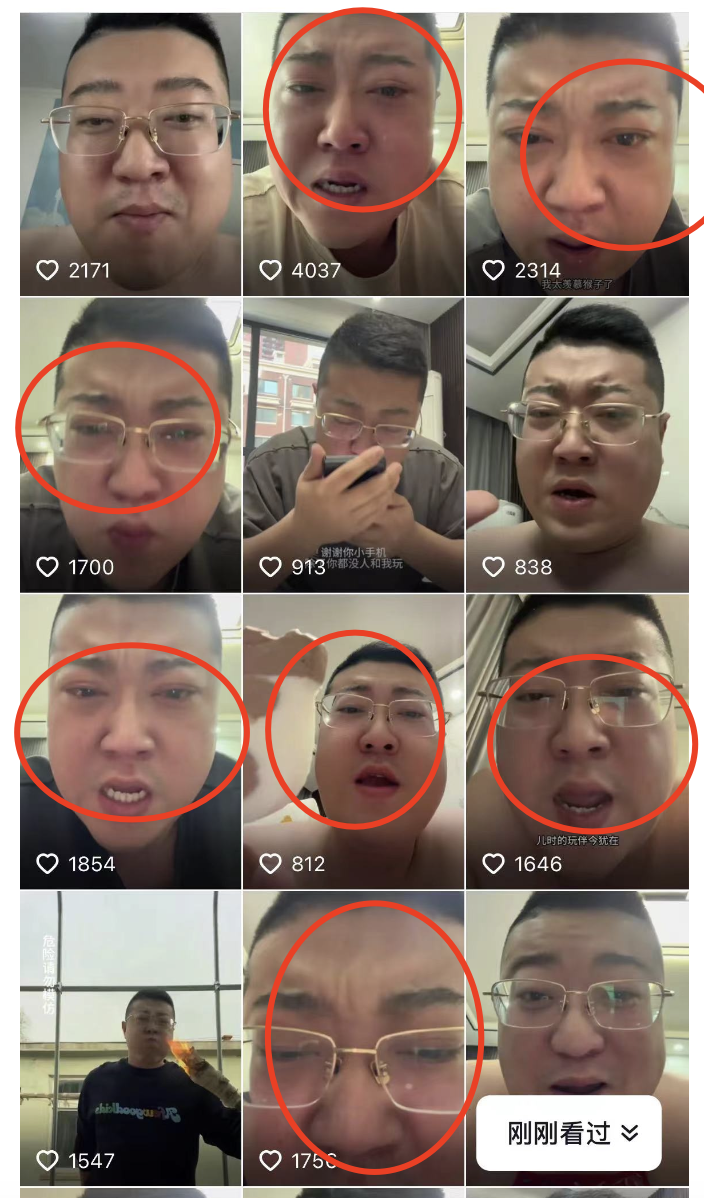Screen dimensions: 704x1198
Task: Open the 913-like video tile
Action: pos(353,445)
